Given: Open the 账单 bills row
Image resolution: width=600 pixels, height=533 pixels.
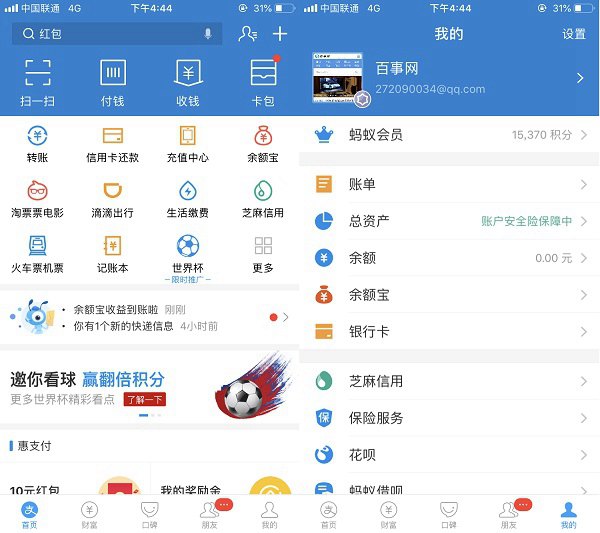Looking at the screenshot, I should pos(449,185).
